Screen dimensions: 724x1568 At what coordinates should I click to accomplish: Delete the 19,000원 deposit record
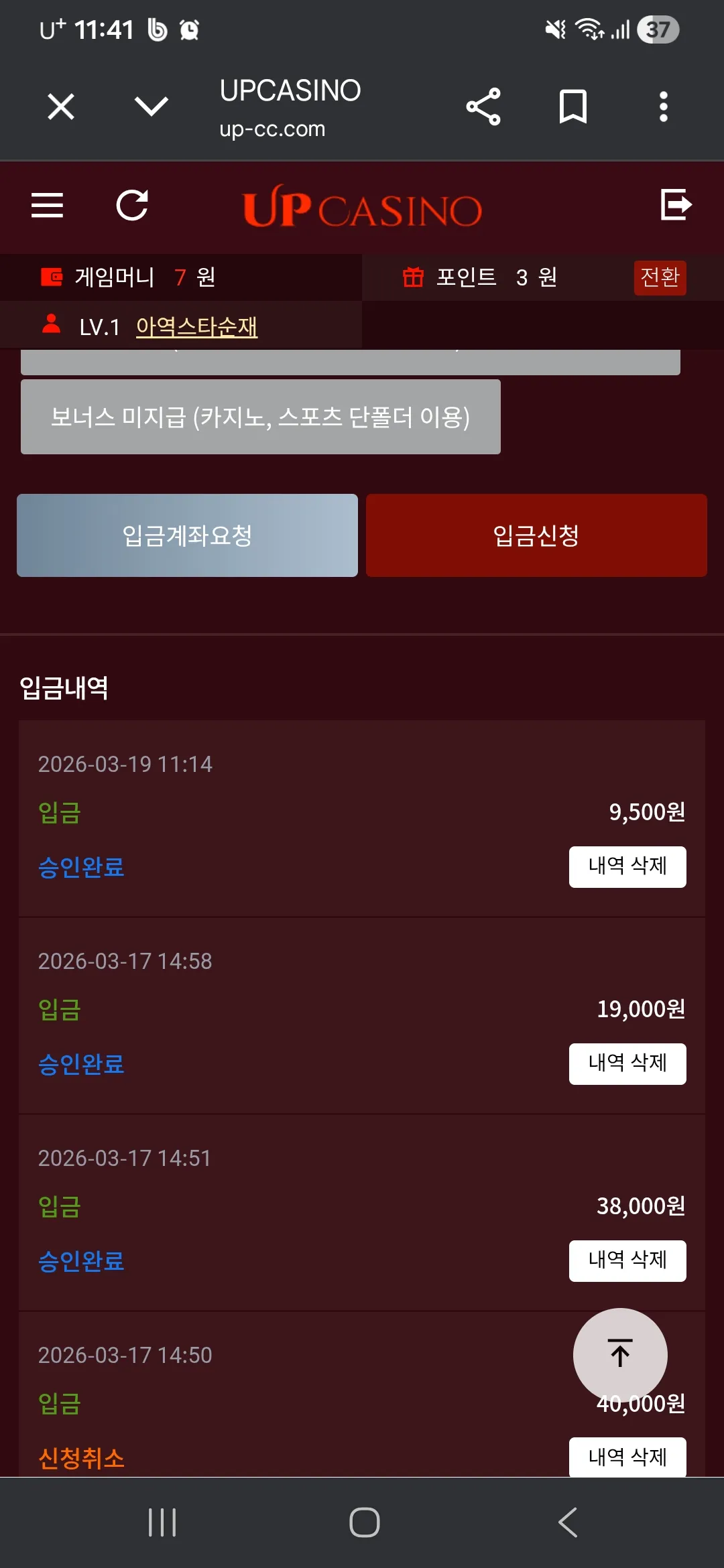[x=627, y=1063]
